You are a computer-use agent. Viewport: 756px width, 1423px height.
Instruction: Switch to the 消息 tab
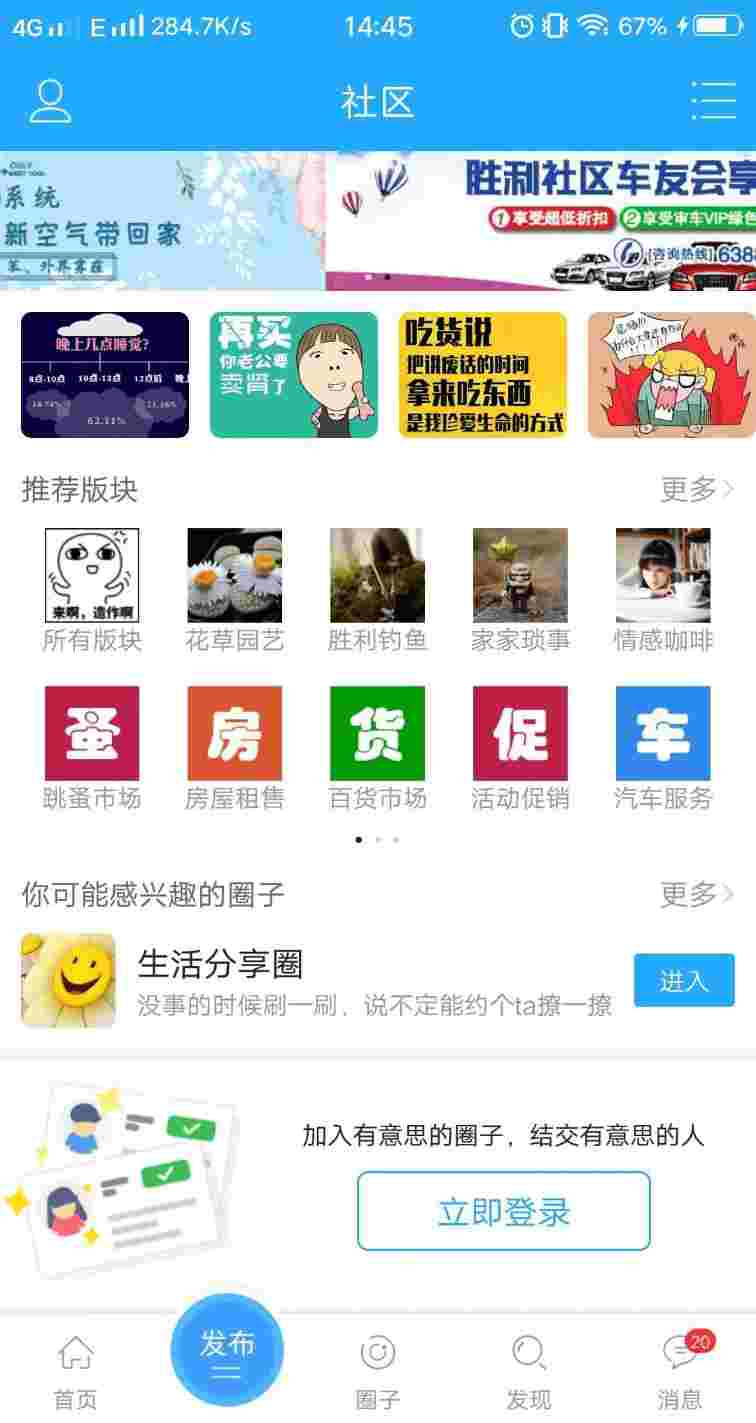[x=680, y=1370]
